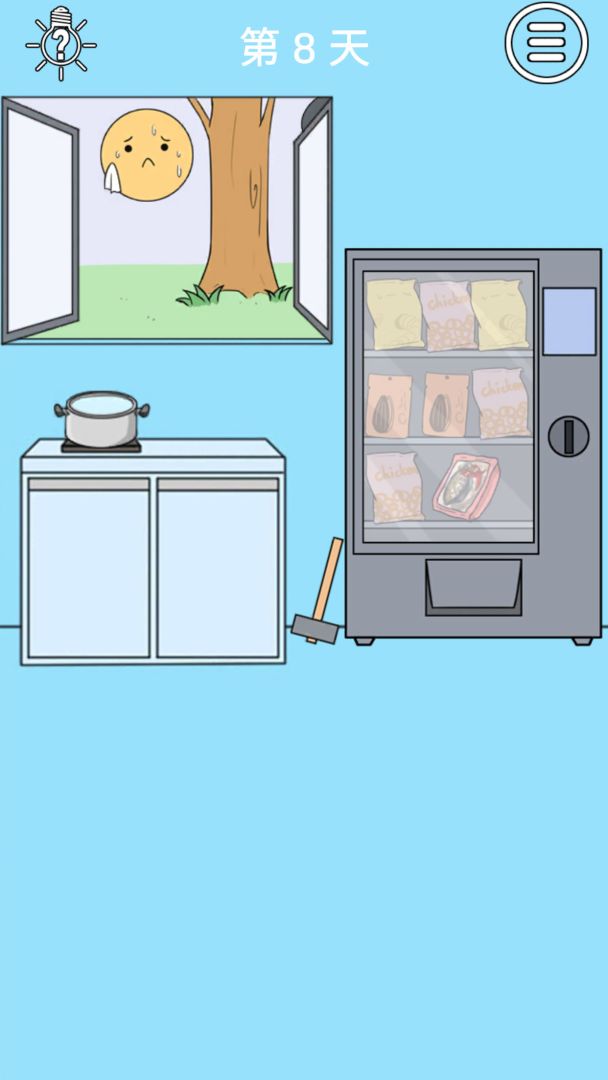Open the vending machine dispensing tray
Viewport: 608px width, 1080px height.
(x=473, y=586)
